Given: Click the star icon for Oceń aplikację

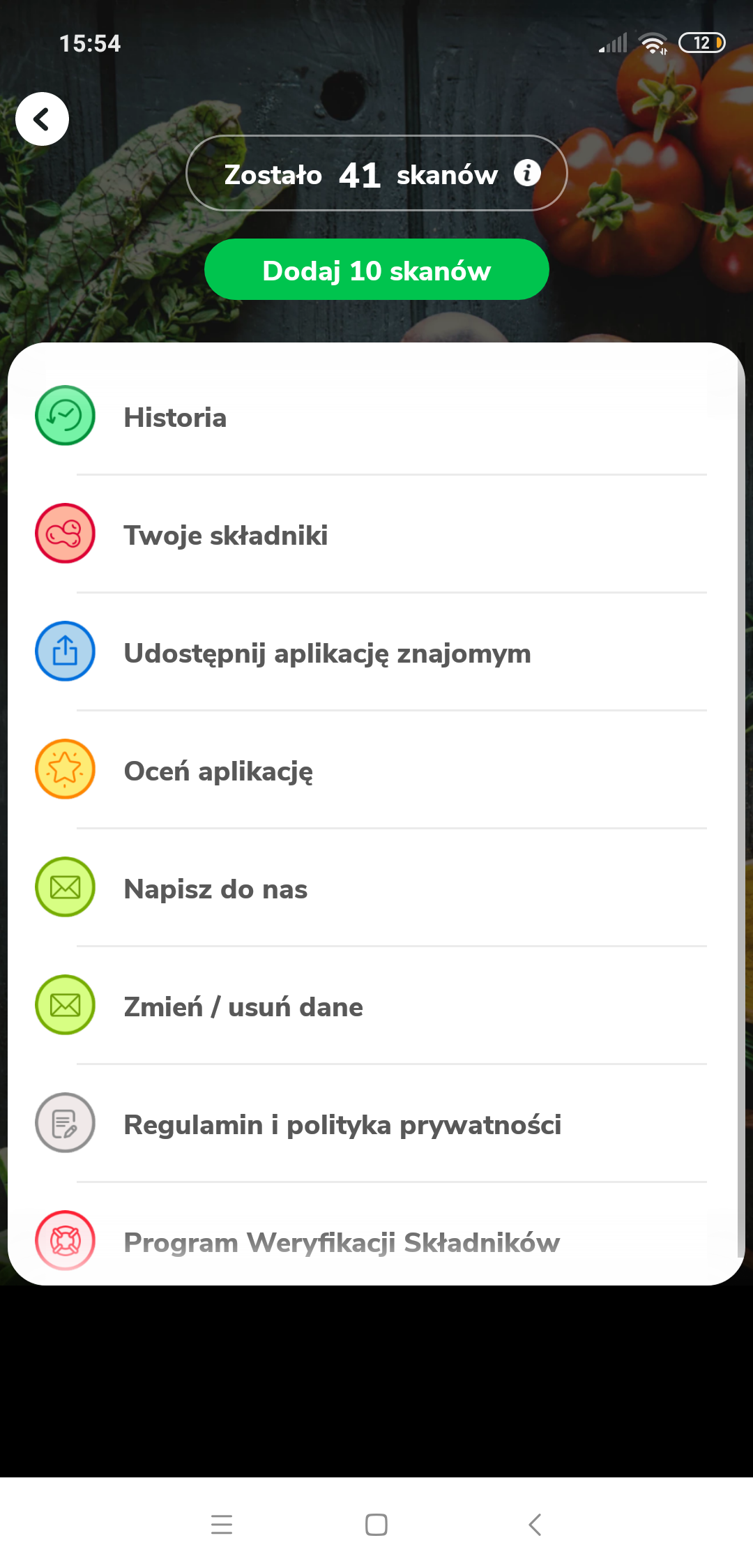Looking at the screenshot, I should pyautogui.click(x=64, y=769).
